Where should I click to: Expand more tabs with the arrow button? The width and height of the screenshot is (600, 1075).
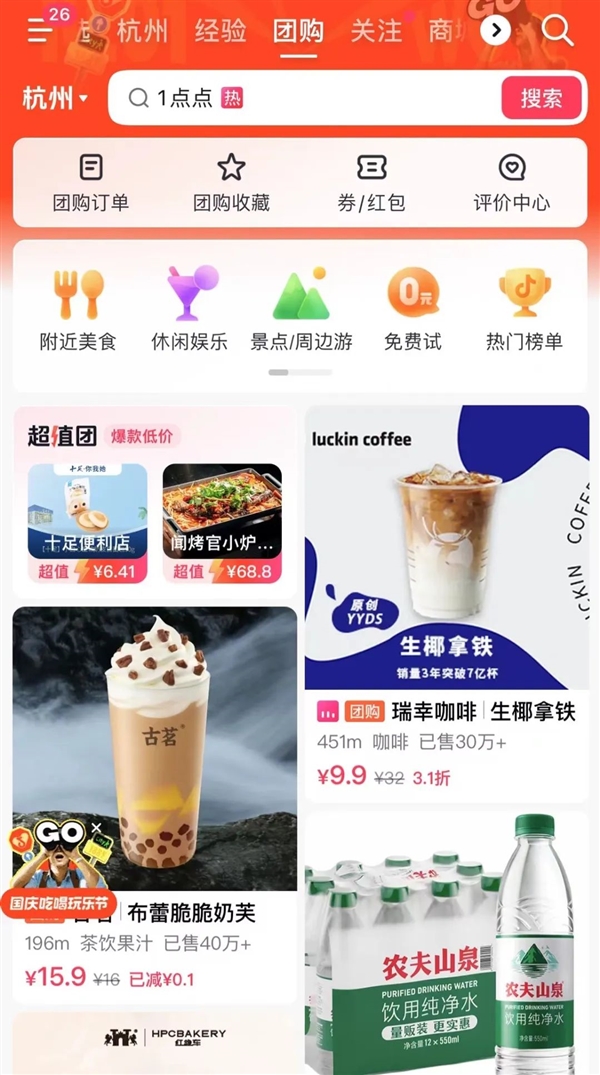tap(495, 31)
